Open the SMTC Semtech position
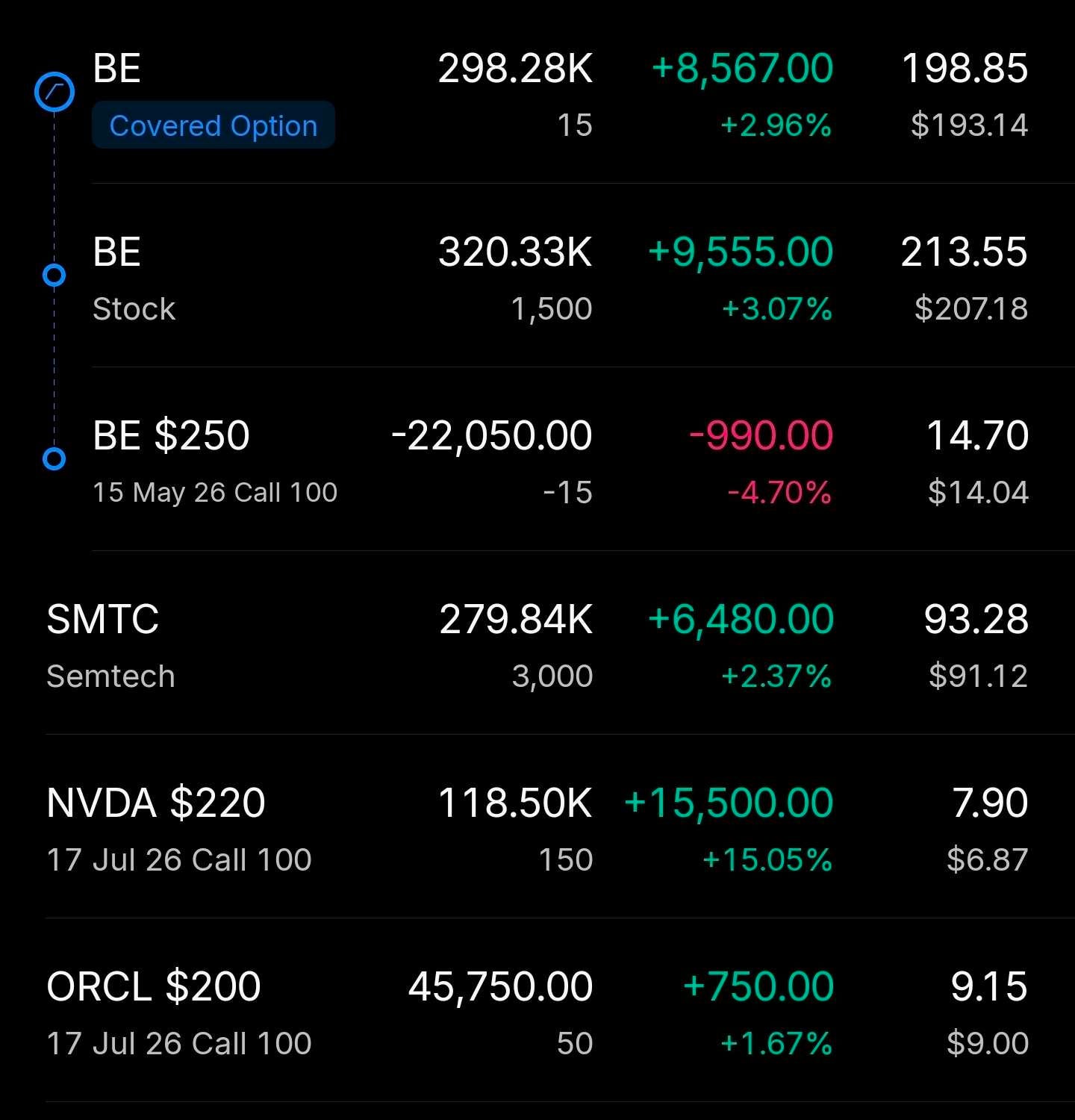The height and width of the screenshot is (1120, 1075). (x=523, y=645)
